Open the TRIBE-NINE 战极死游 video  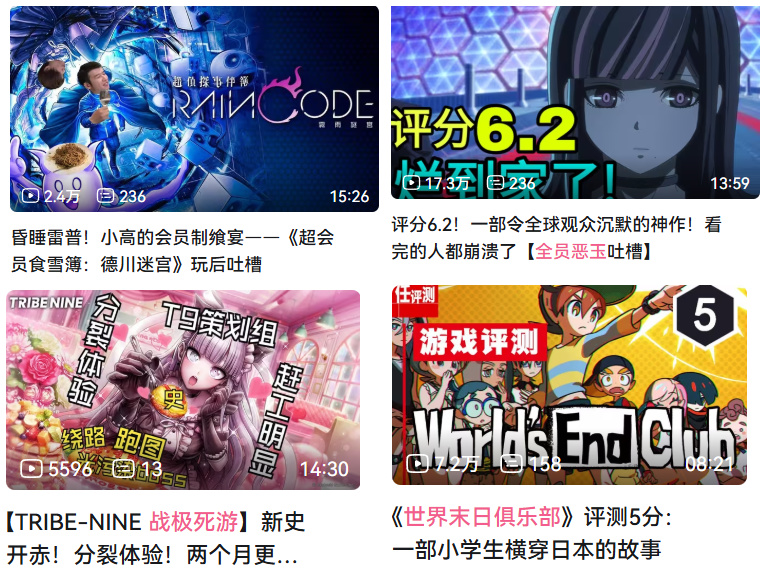(x=183, y=389)
